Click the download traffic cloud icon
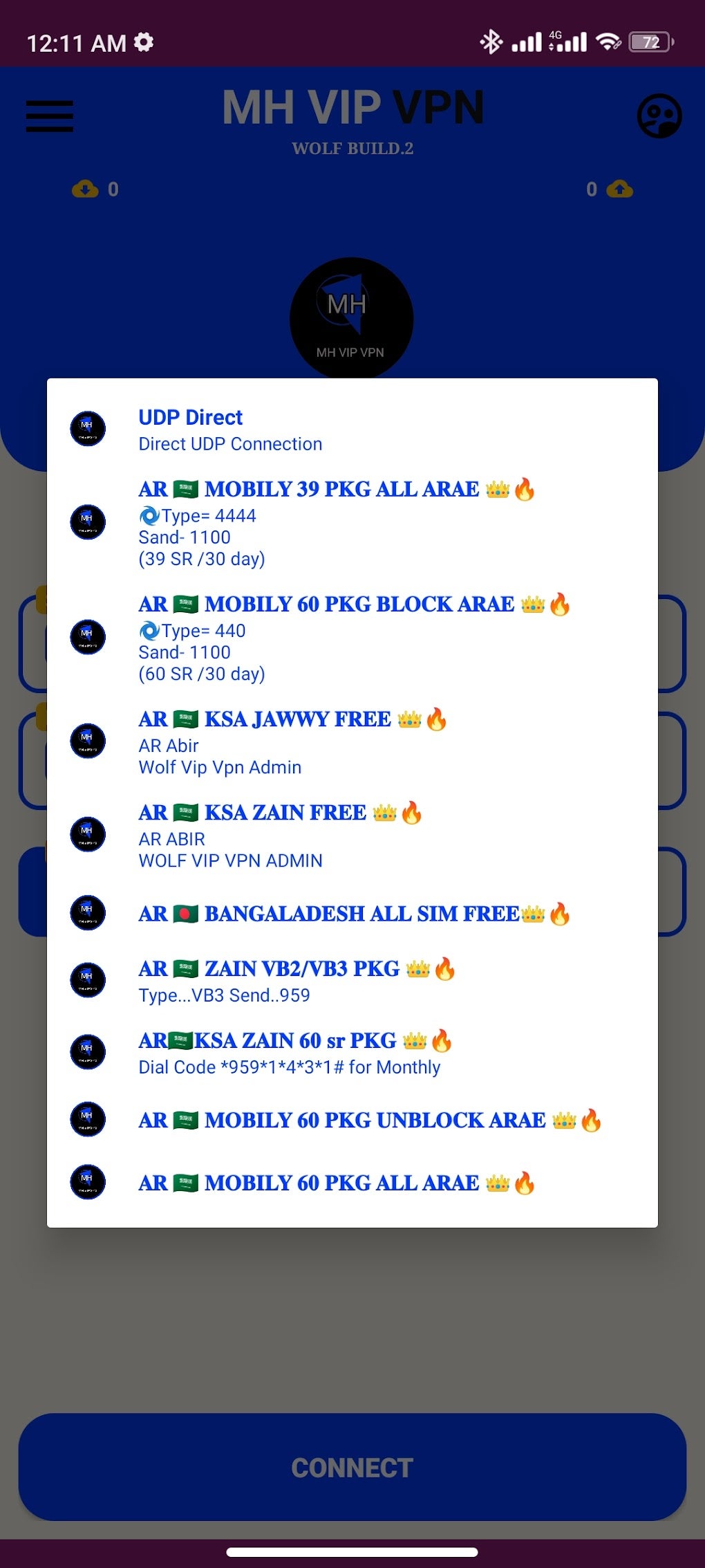Screen dimensions: 705x1568 click(x=84, y=188)
